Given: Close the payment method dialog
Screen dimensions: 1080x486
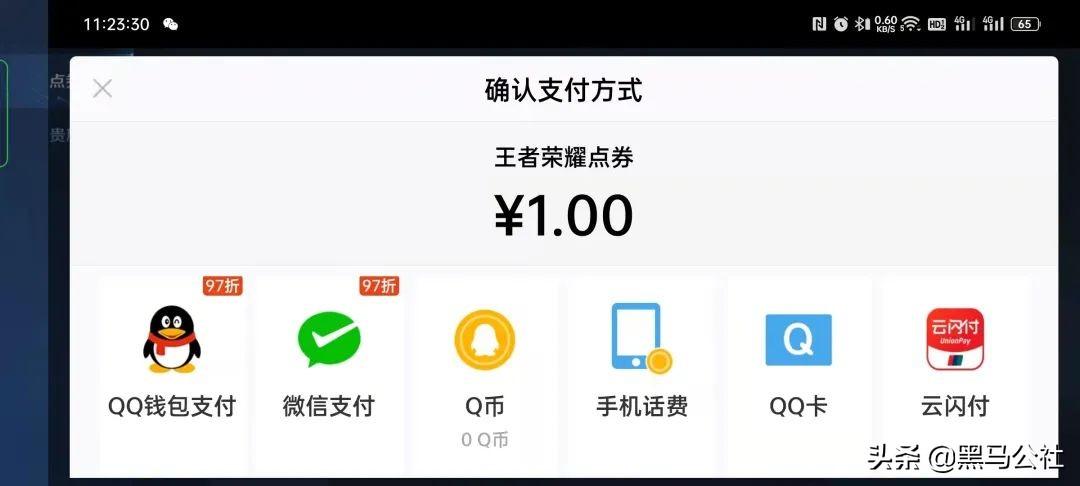Looking at the screenshot, I should [x=102, y=88].
